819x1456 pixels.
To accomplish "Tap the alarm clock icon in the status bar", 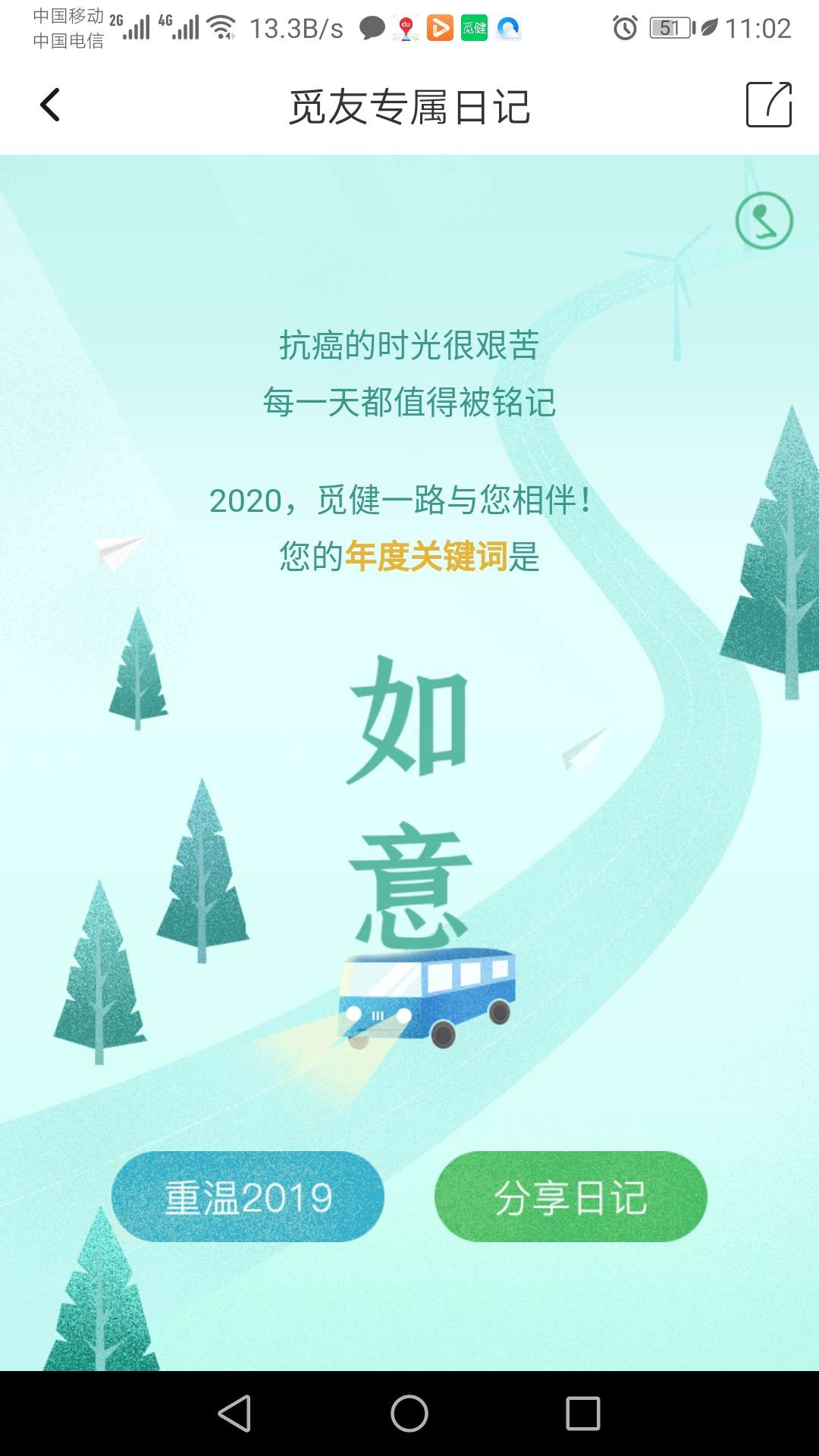I will point(624,26).
